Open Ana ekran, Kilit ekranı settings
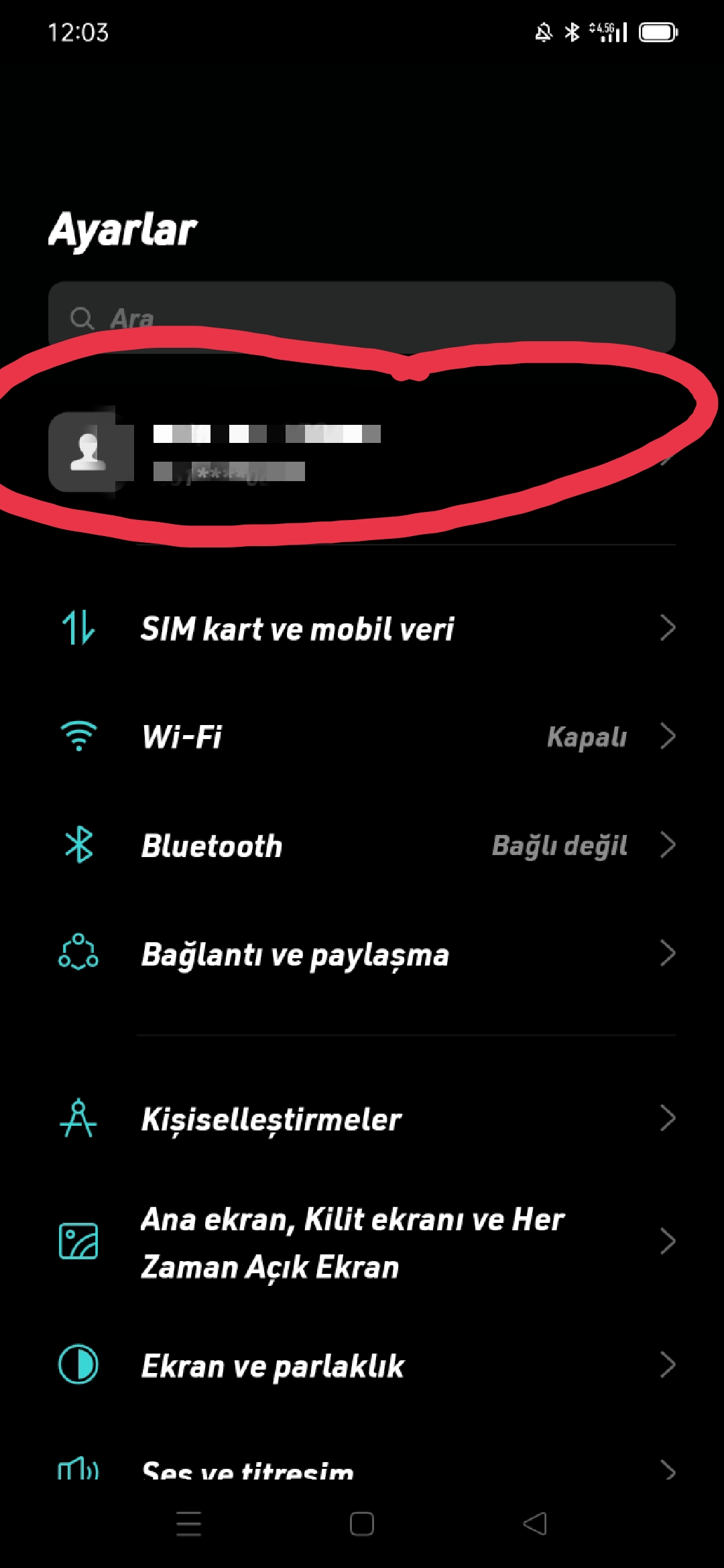 click(362, 1242)
